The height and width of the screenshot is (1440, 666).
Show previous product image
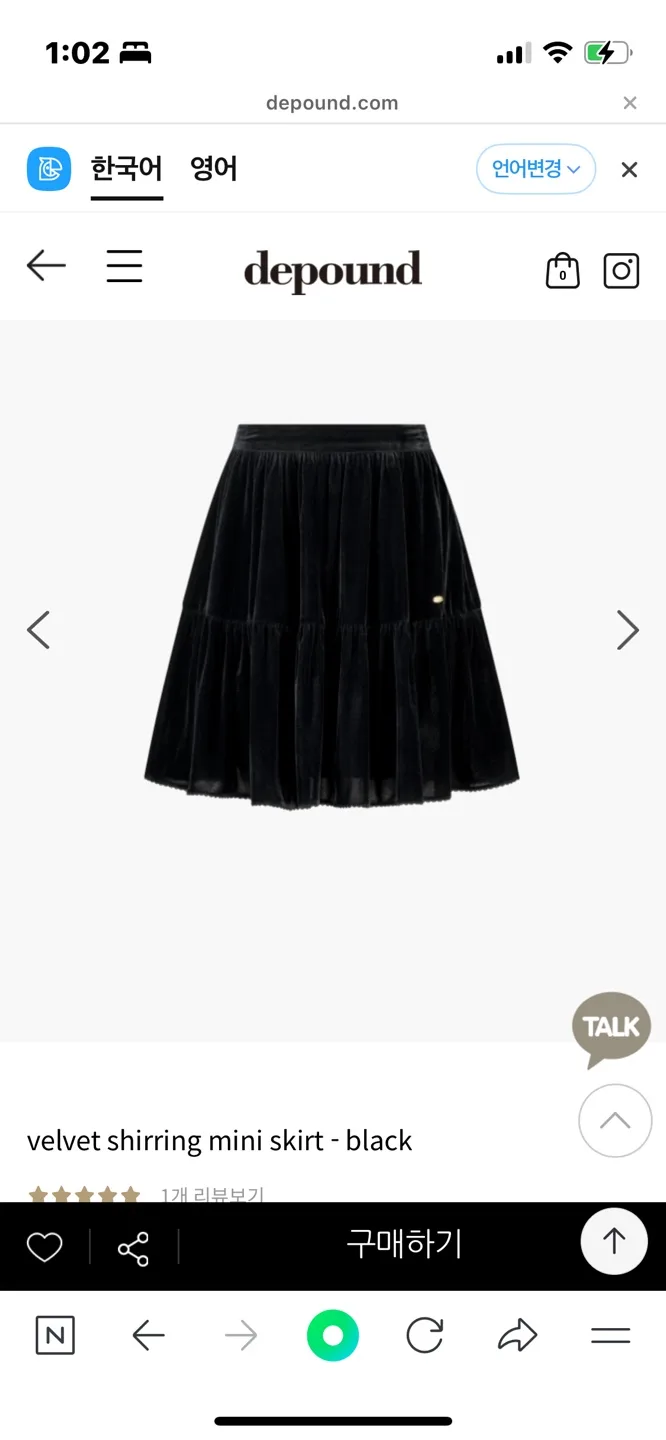point(39,630)
